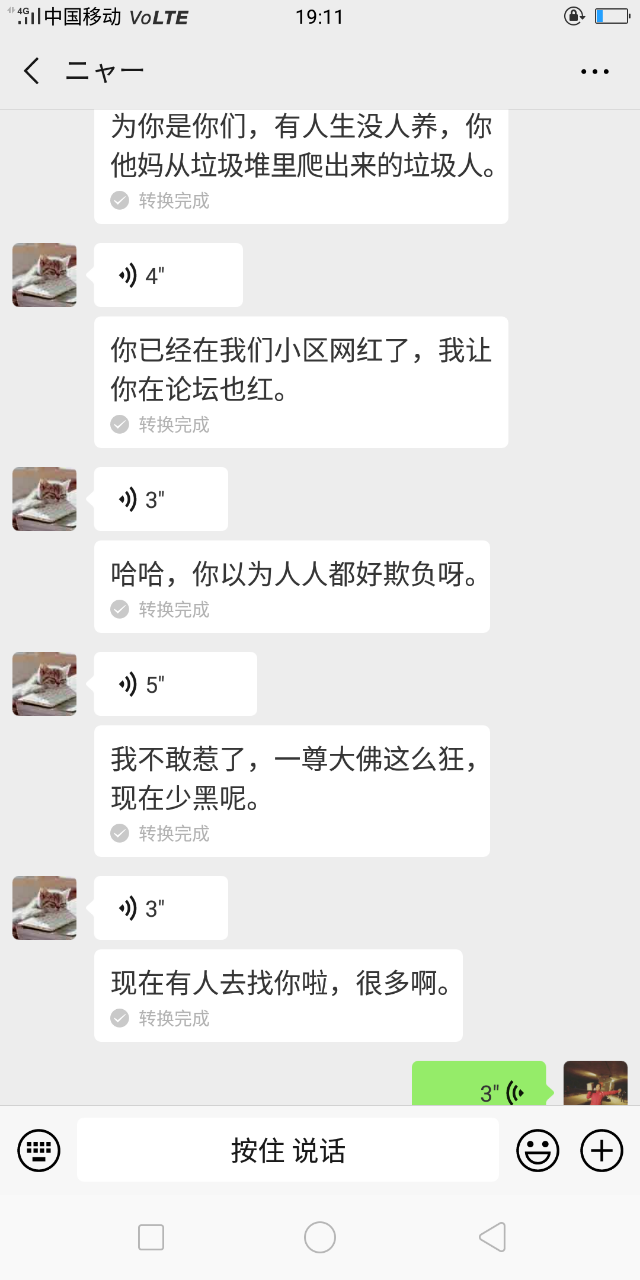640x1280 pixels.
Task: Open the plus attachments menu
Action: pos(602,1150)
